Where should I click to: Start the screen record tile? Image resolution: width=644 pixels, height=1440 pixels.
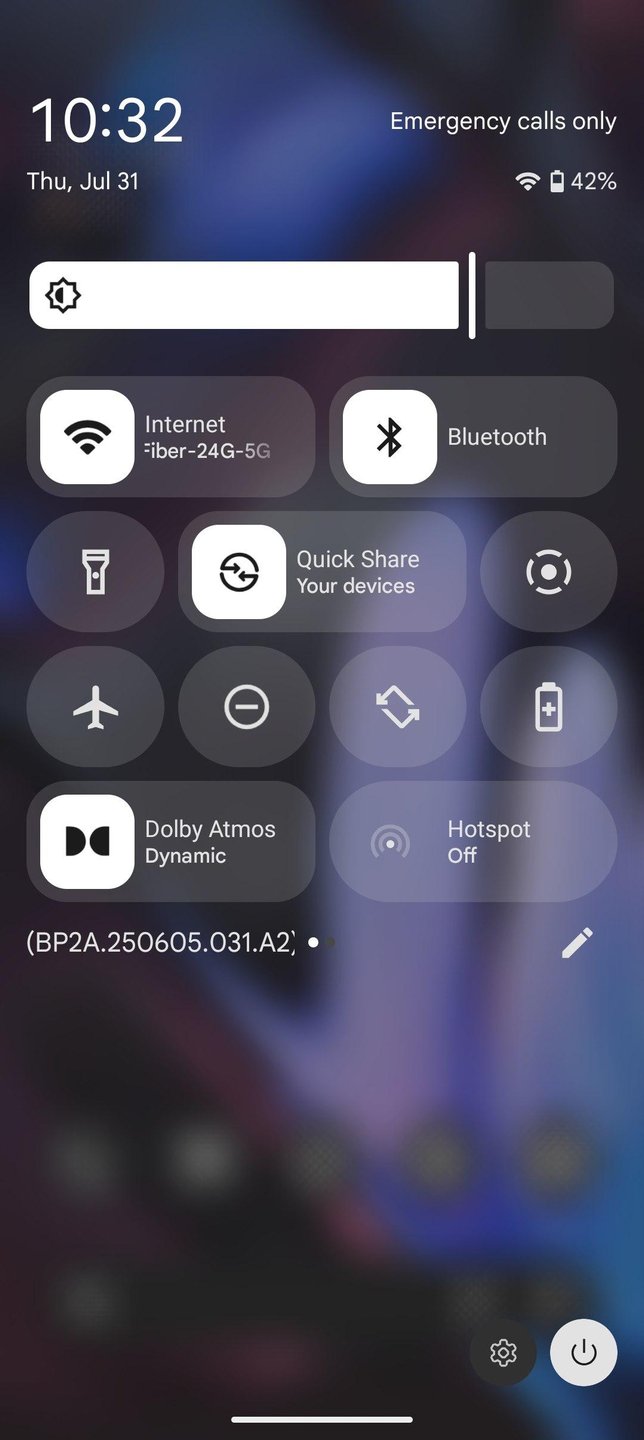click(x=548, y=572)
